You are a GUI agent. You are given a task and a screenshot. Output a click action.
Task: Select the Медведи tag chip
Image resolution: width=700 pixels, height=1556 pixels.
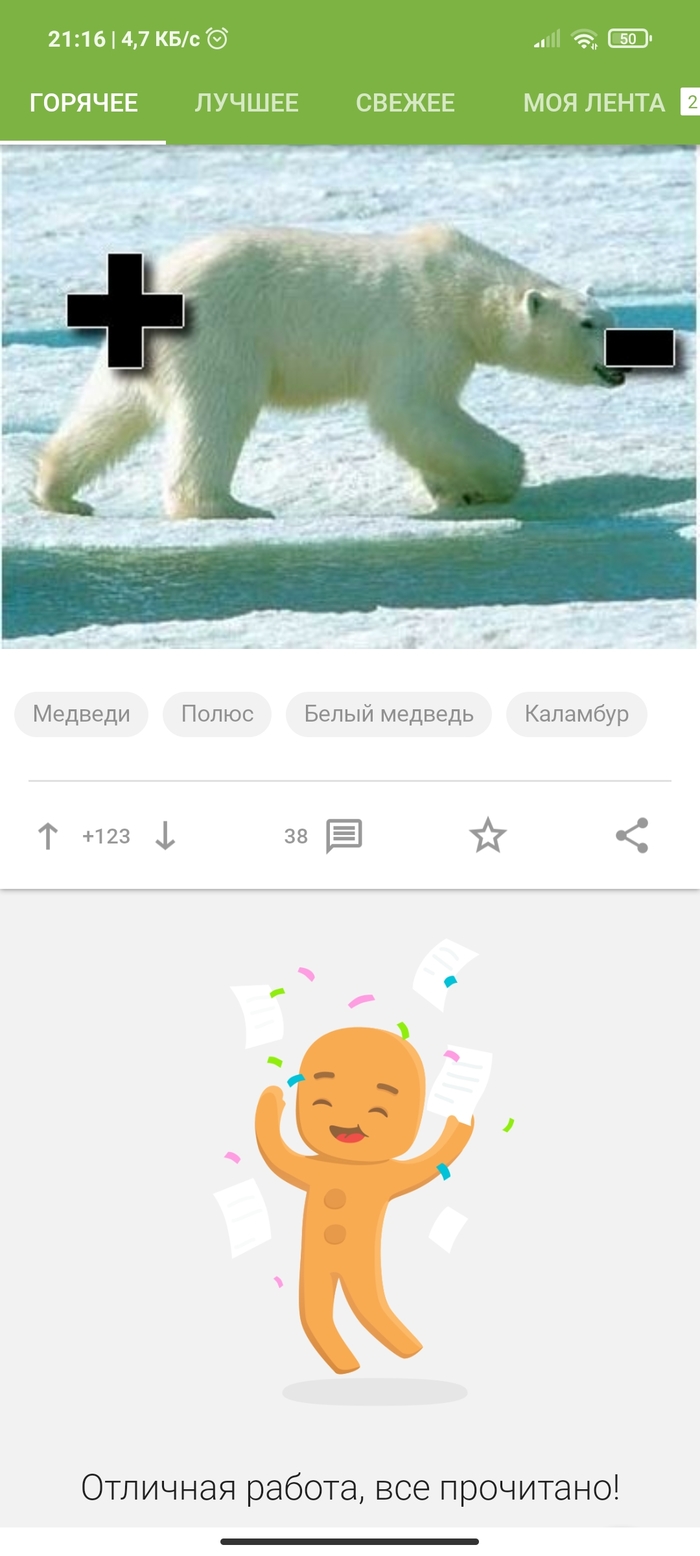[x=81, y=714]
